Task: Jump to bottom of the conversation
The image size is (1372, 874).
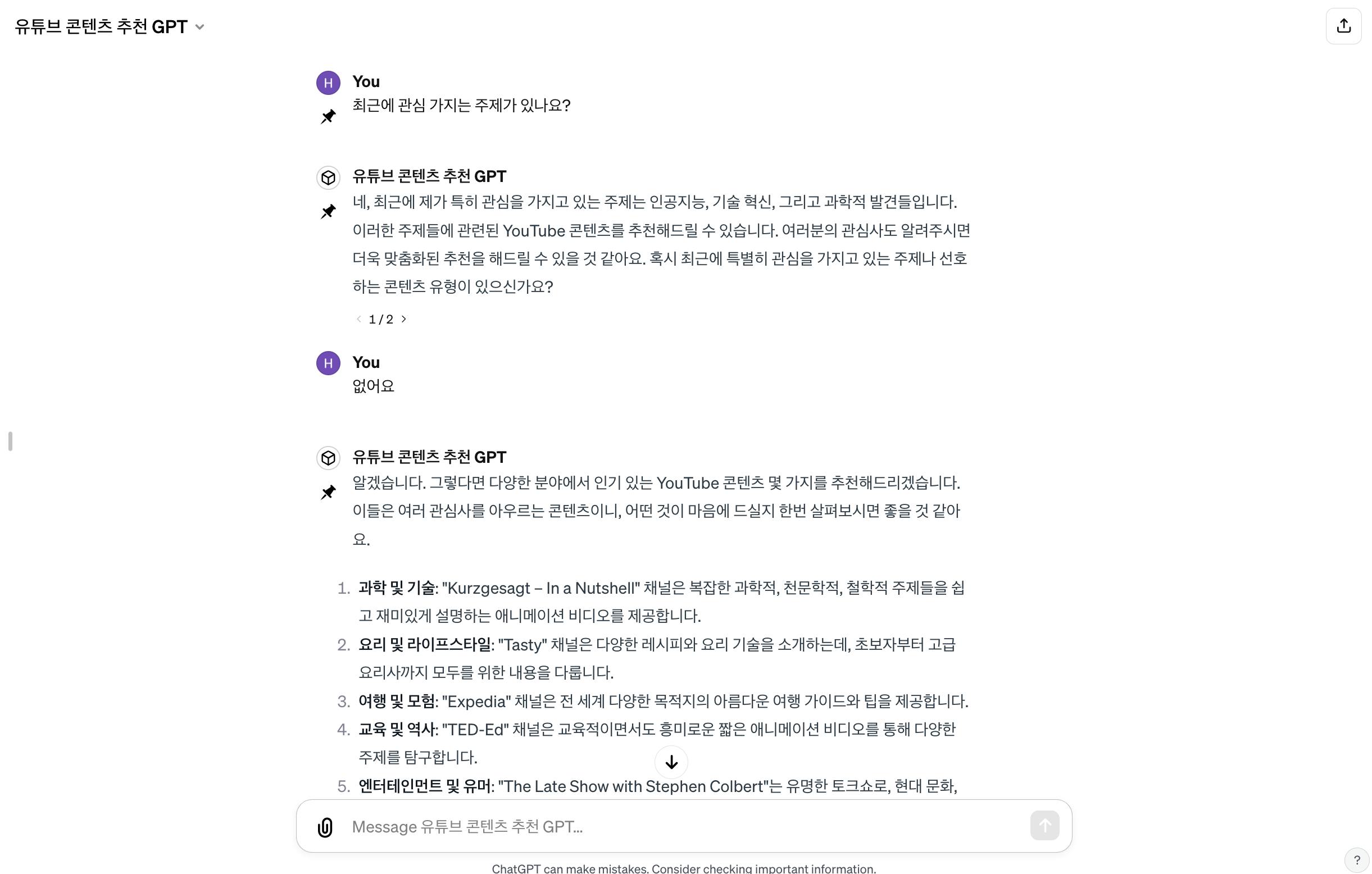Action: pyautogui.click(x=671, y=762)
